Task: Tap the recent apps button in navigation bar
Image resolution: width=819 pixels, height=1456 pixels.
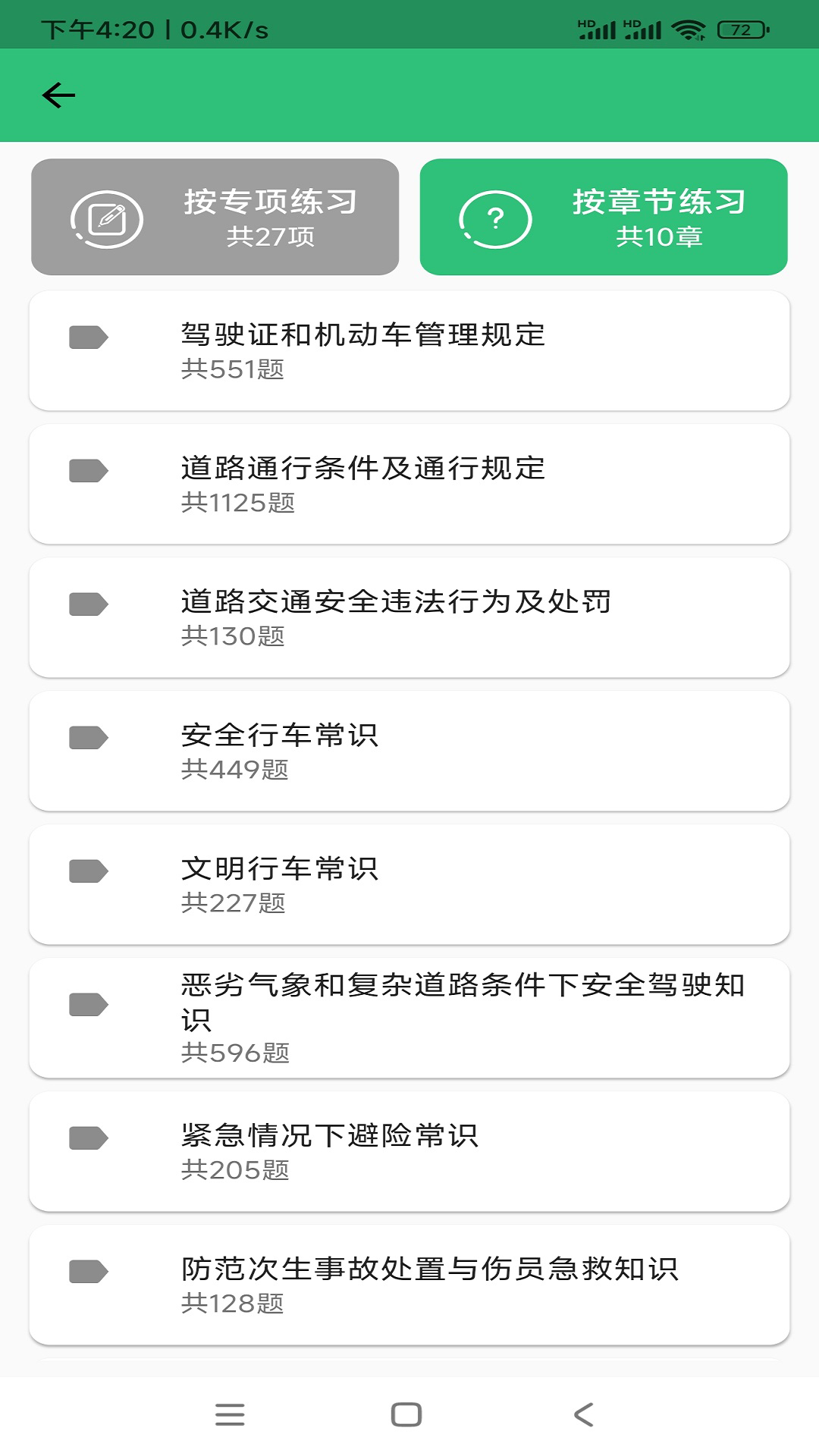Action: coord(229,1411)
